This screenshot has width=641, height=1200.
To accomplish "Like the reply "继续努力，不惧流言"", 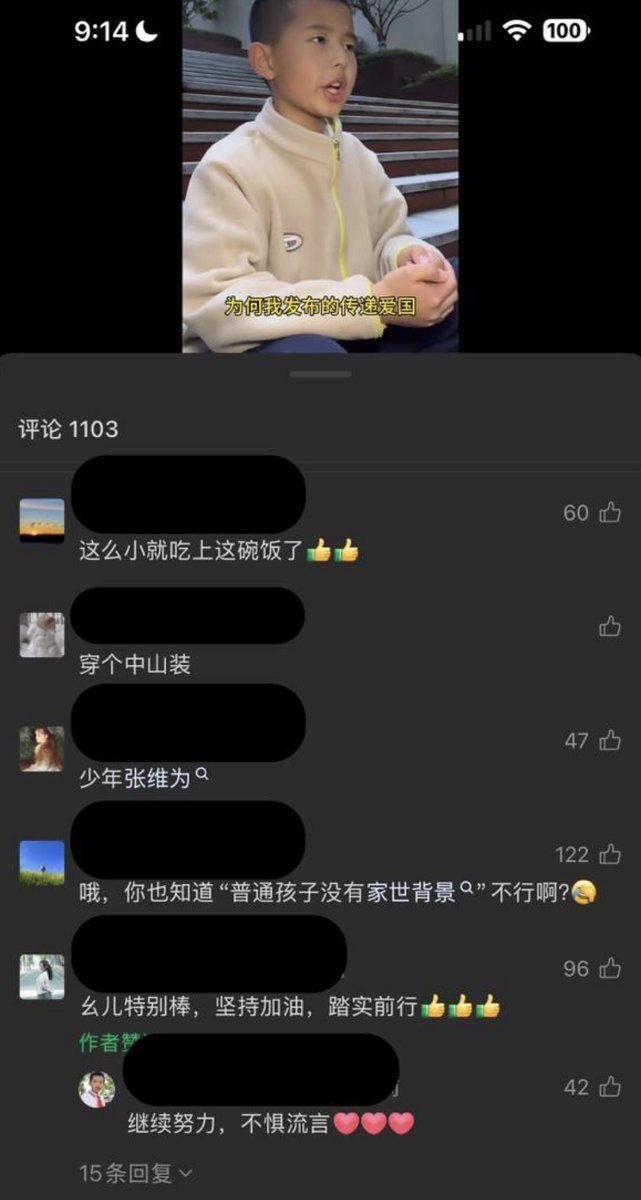I will pyautogui.click(x=610, y=1088).
